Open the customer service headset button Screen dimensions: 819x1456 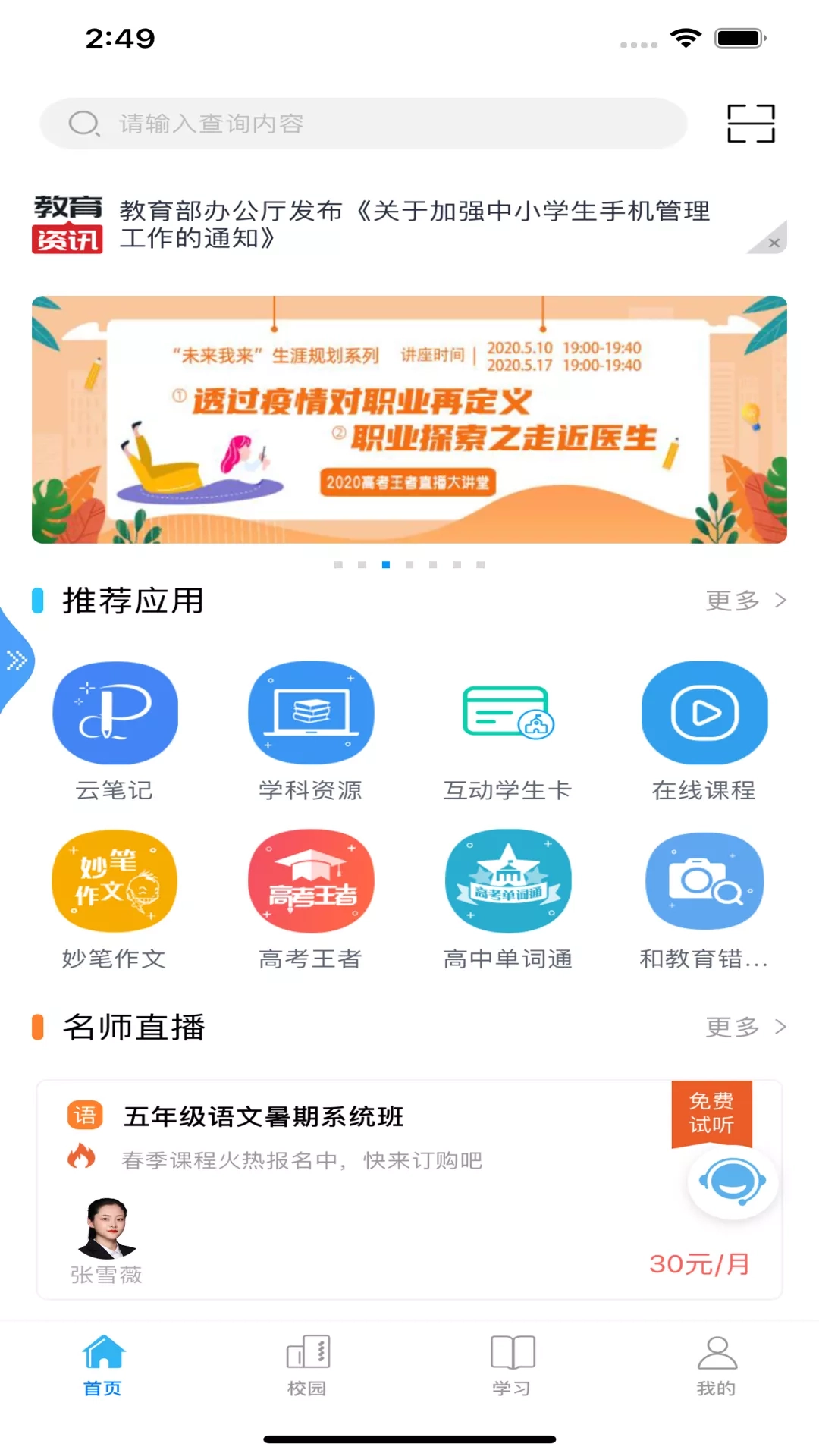[732, 1181]
